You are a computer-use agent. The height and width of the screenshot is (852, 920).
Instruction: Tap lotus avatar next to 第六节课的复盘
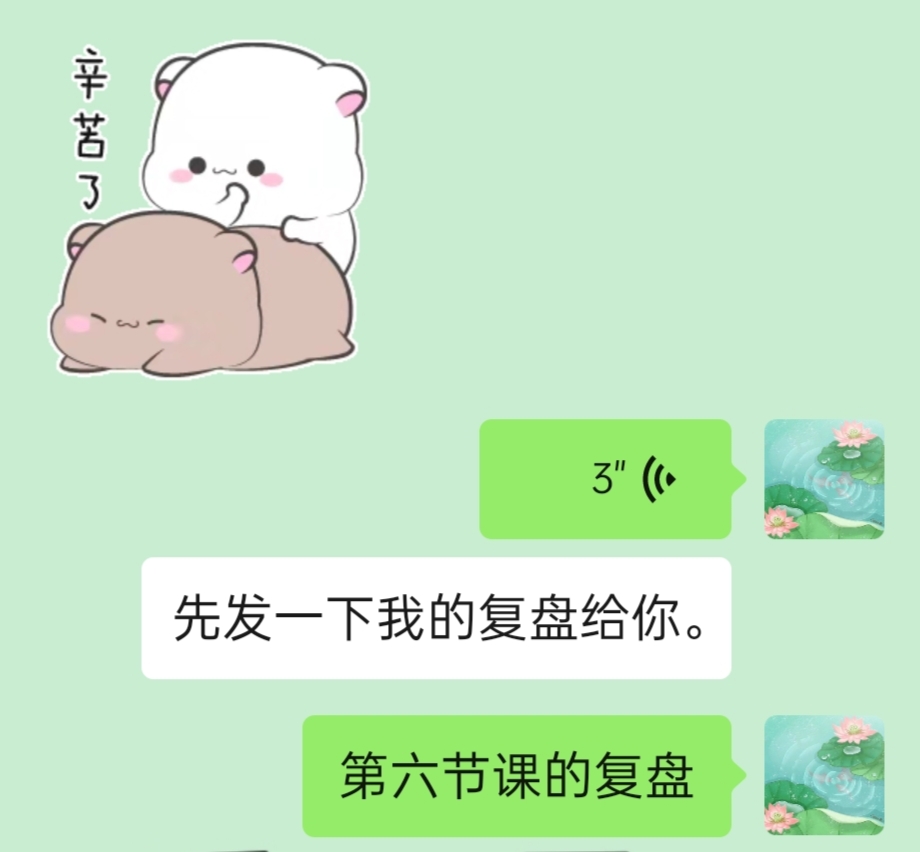823,775
